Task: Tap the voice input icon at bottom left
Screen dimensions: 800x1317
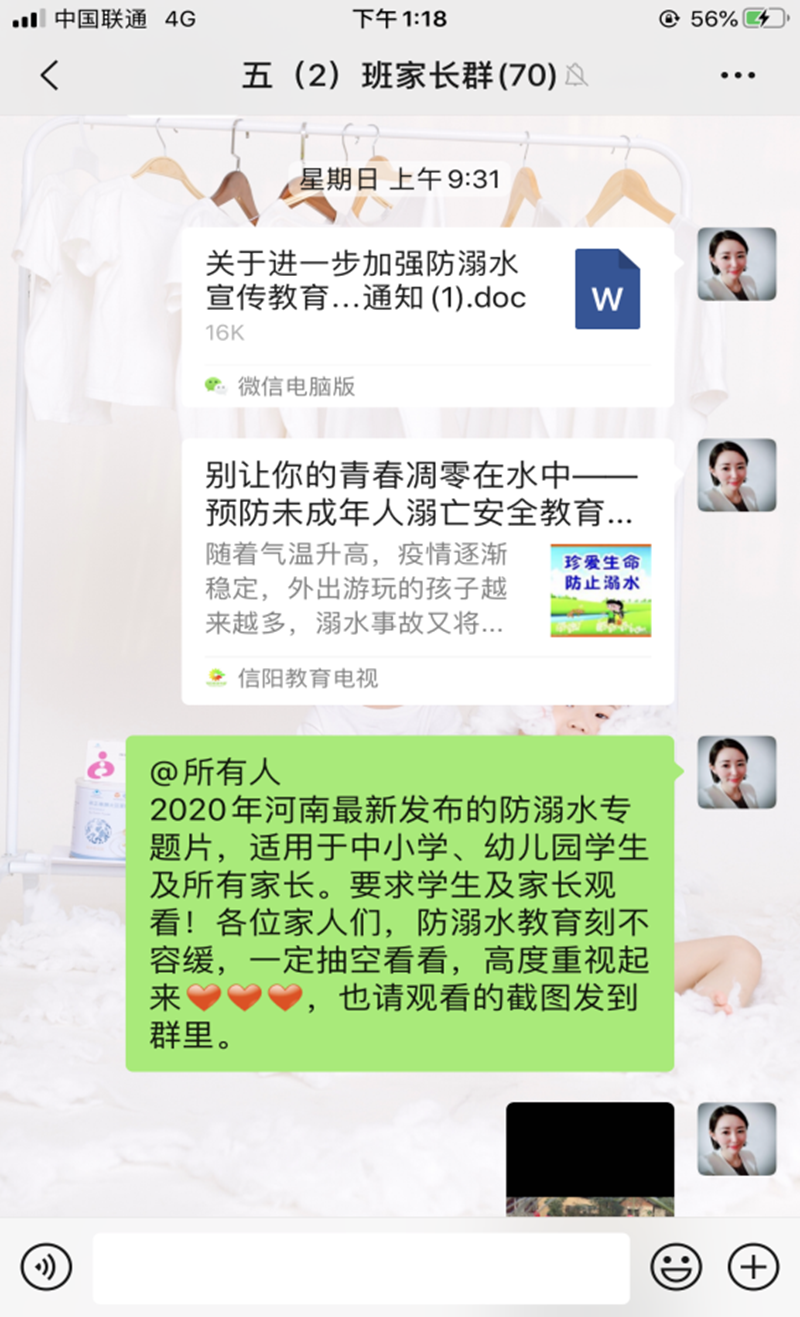Action: pos(45,1265)
